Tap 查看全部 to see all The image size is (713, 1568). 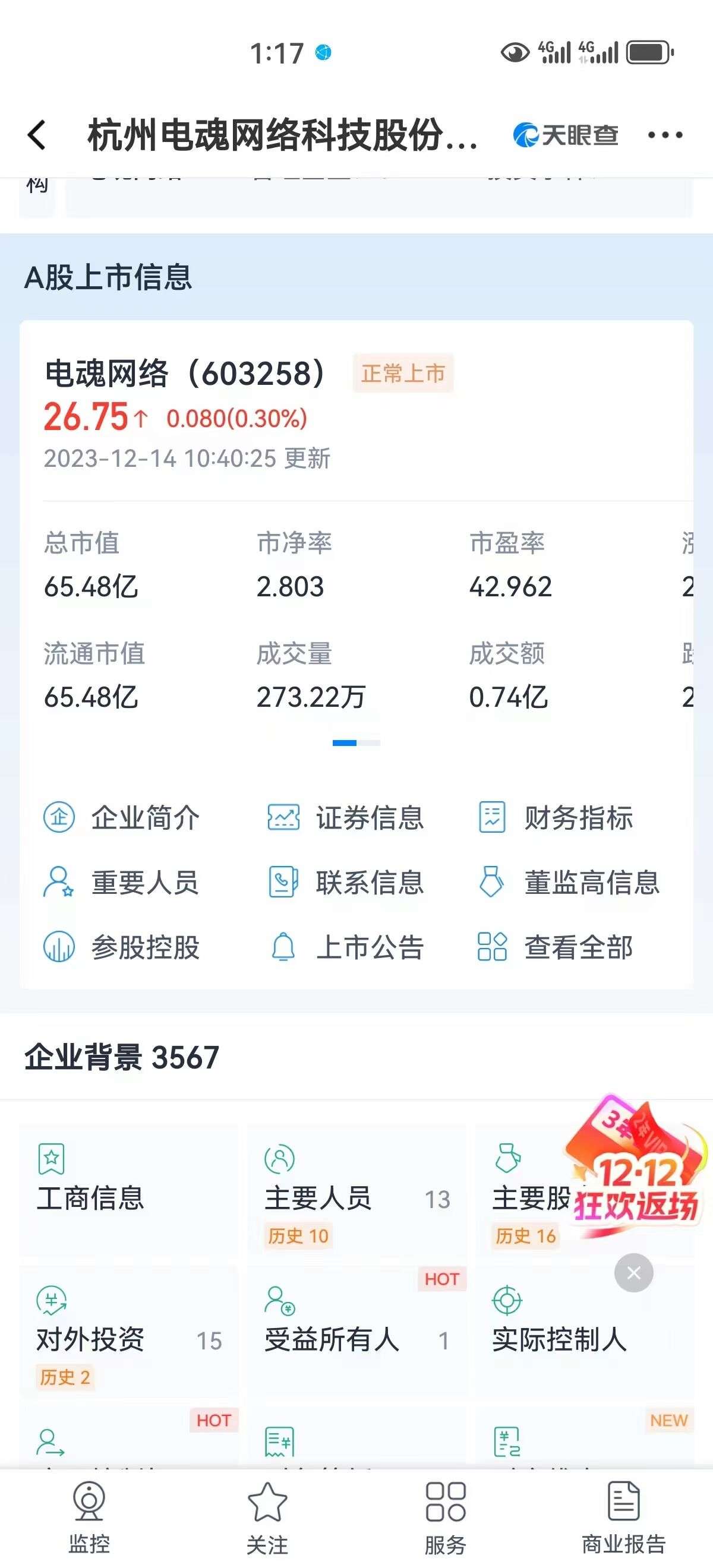pyautogui.click(x=556, y=947)
